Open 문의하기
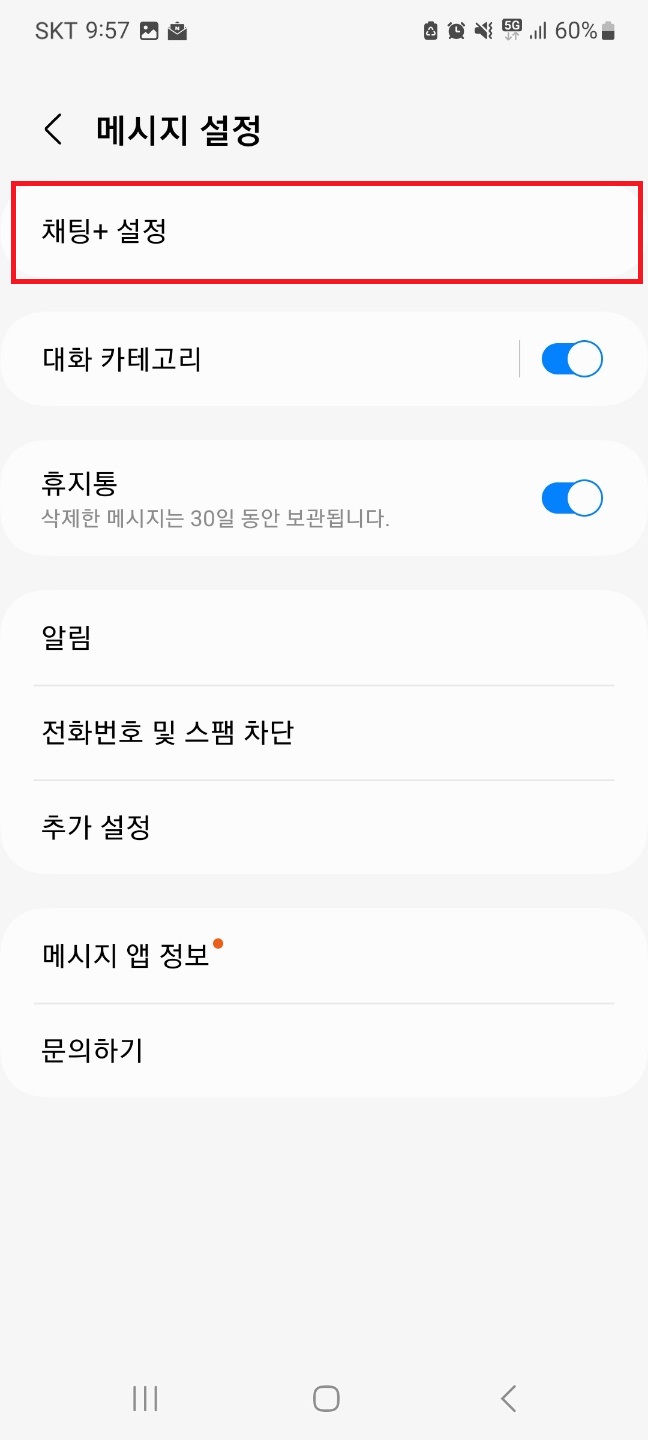 click(x=324, y=1051)
